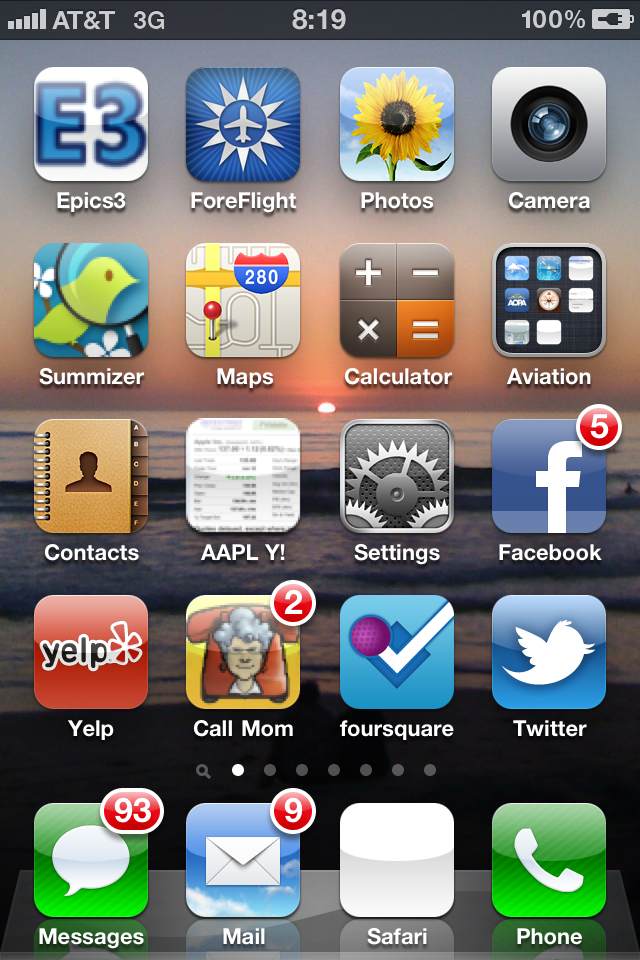The width and height of the screenshot is (640, 960).
Task: Open the Photos app
Action: tap(397, 124)
